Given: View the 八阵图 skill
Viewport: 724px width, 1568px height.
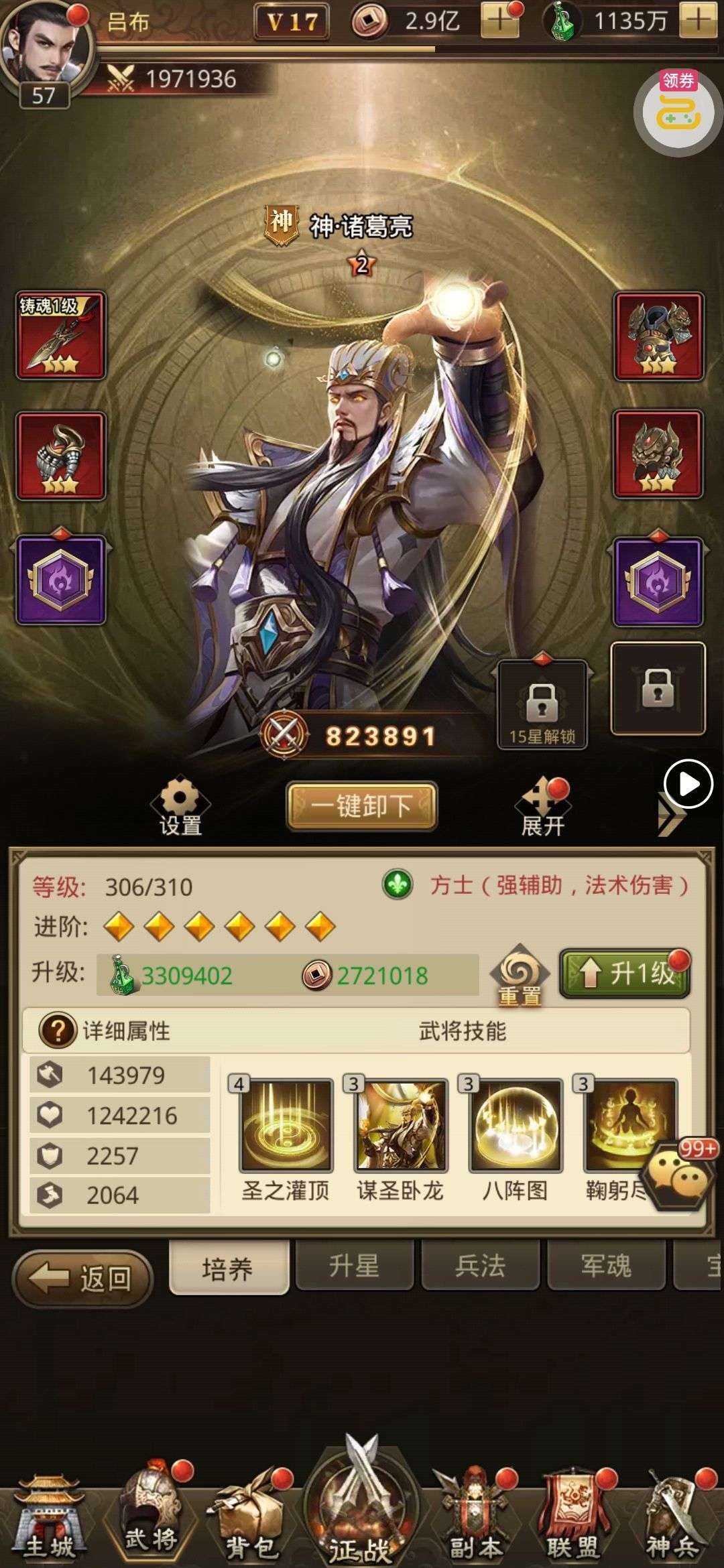Looking at the screenshot, I should pyautogui.click(x=516, y=1126).
